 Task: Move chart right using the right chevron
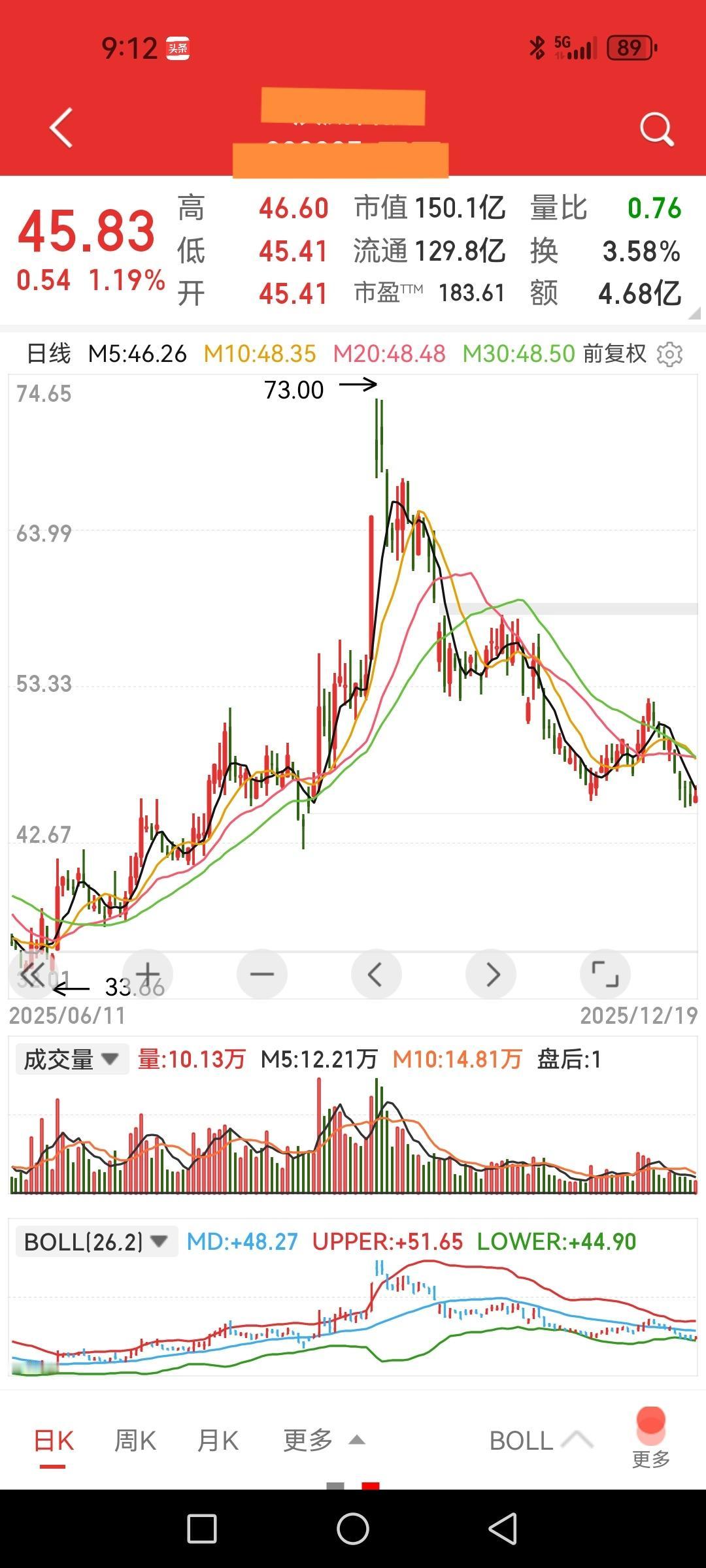491,973
